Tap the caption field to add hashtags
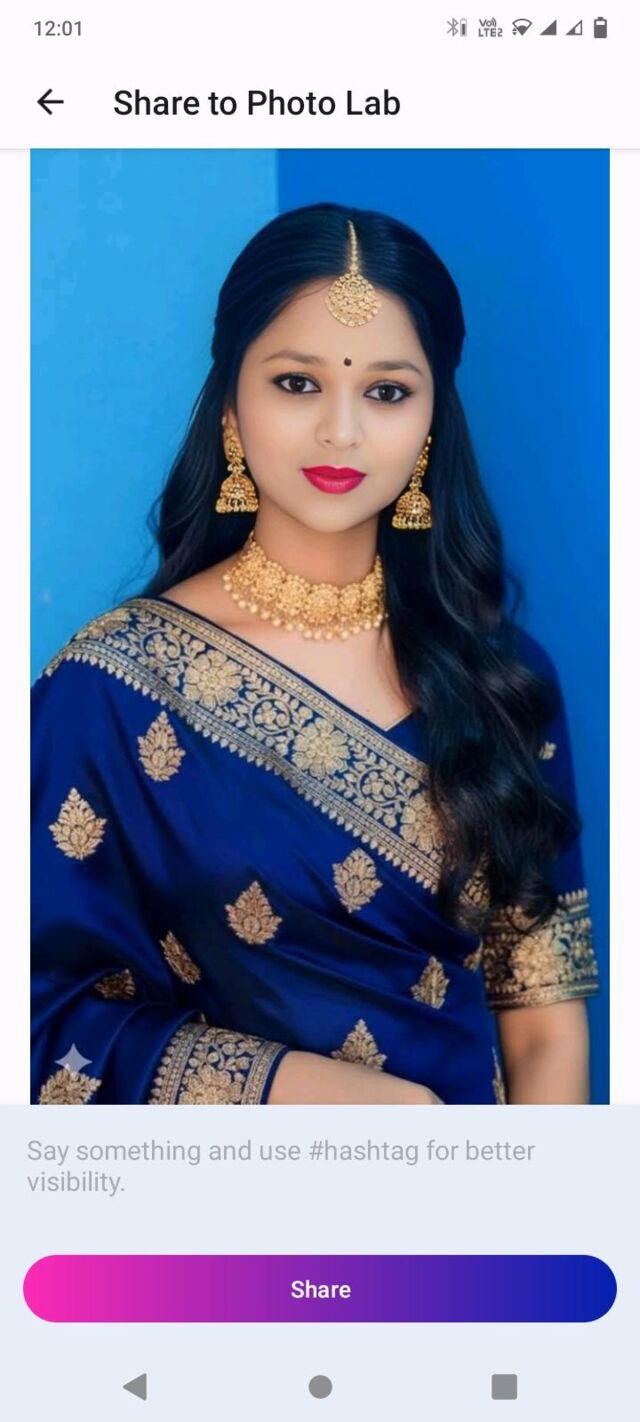The image size is (640, 1422). 320,1166
